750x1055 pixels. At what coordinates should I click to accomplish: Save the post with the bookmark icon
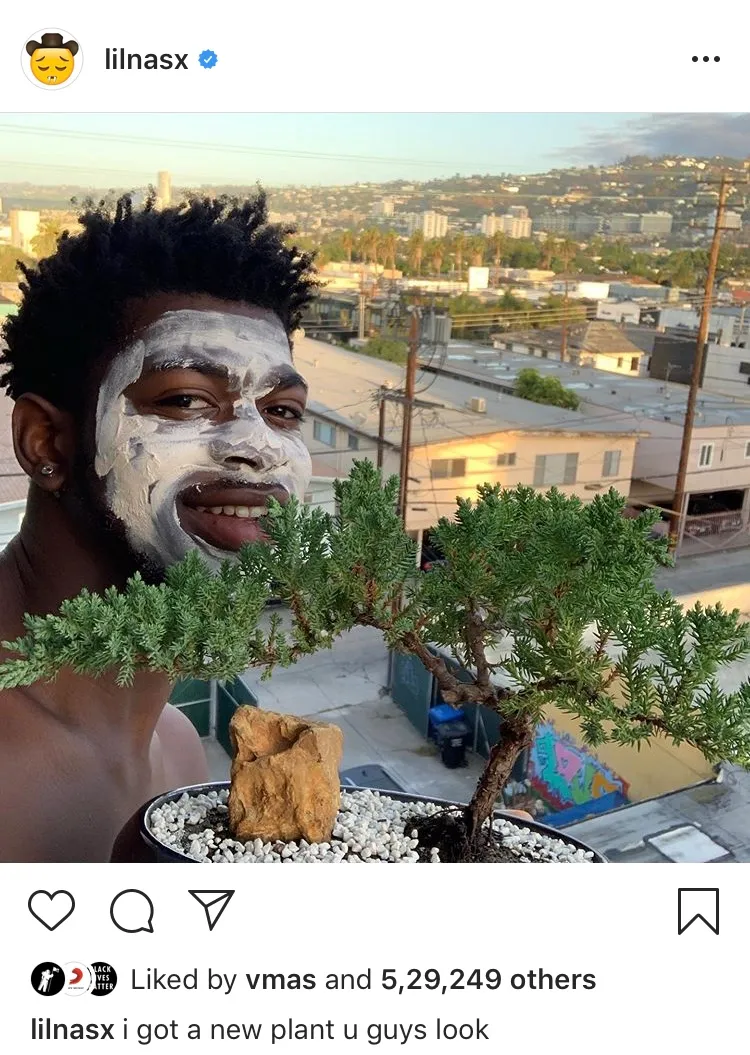pos(698,911)
